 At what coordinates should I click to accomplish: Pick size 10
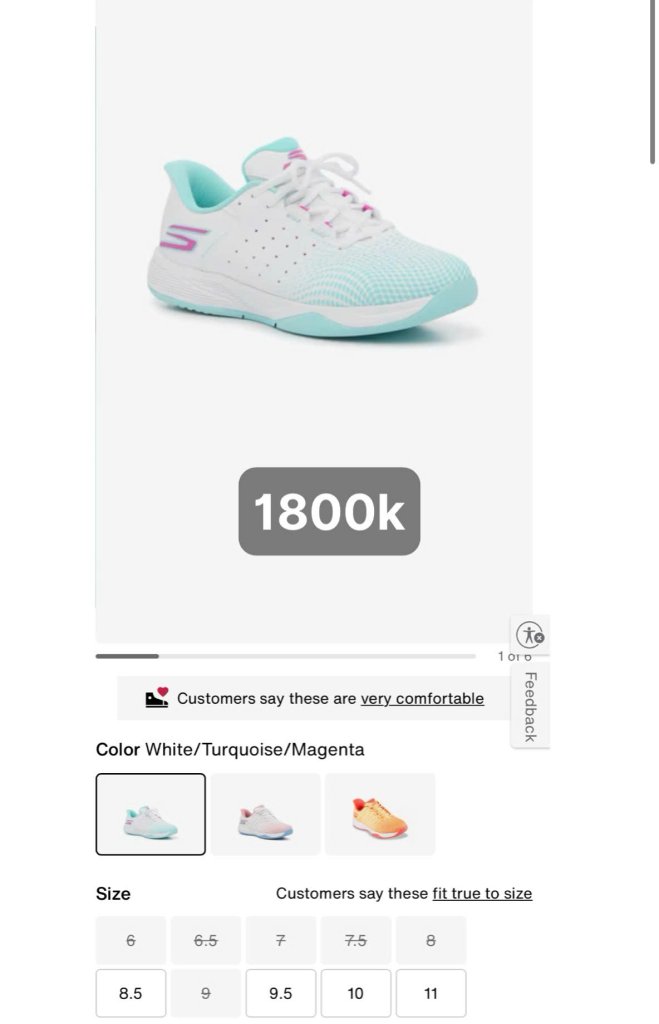(356, 993)
